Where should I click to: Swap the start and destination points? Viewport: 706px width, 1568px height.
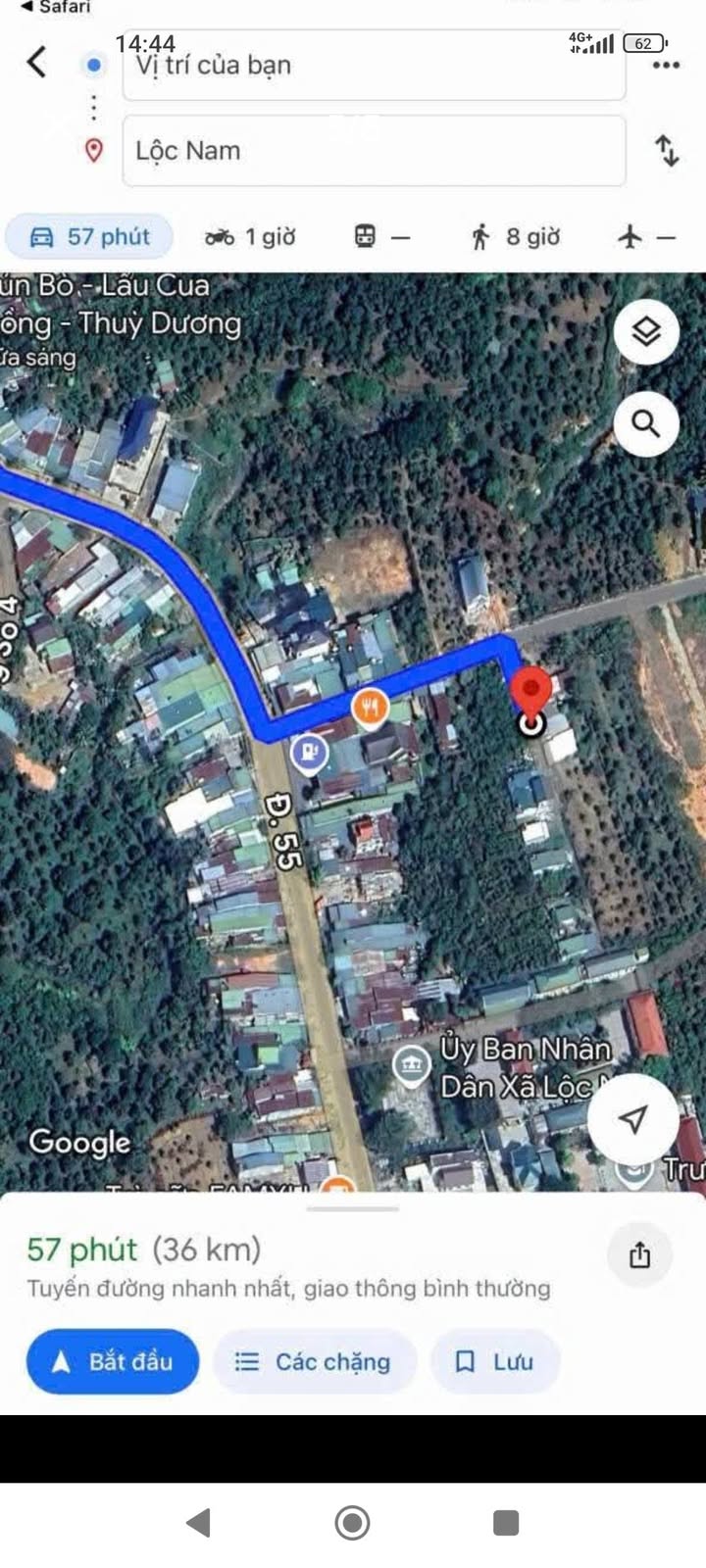coord(667,151)
